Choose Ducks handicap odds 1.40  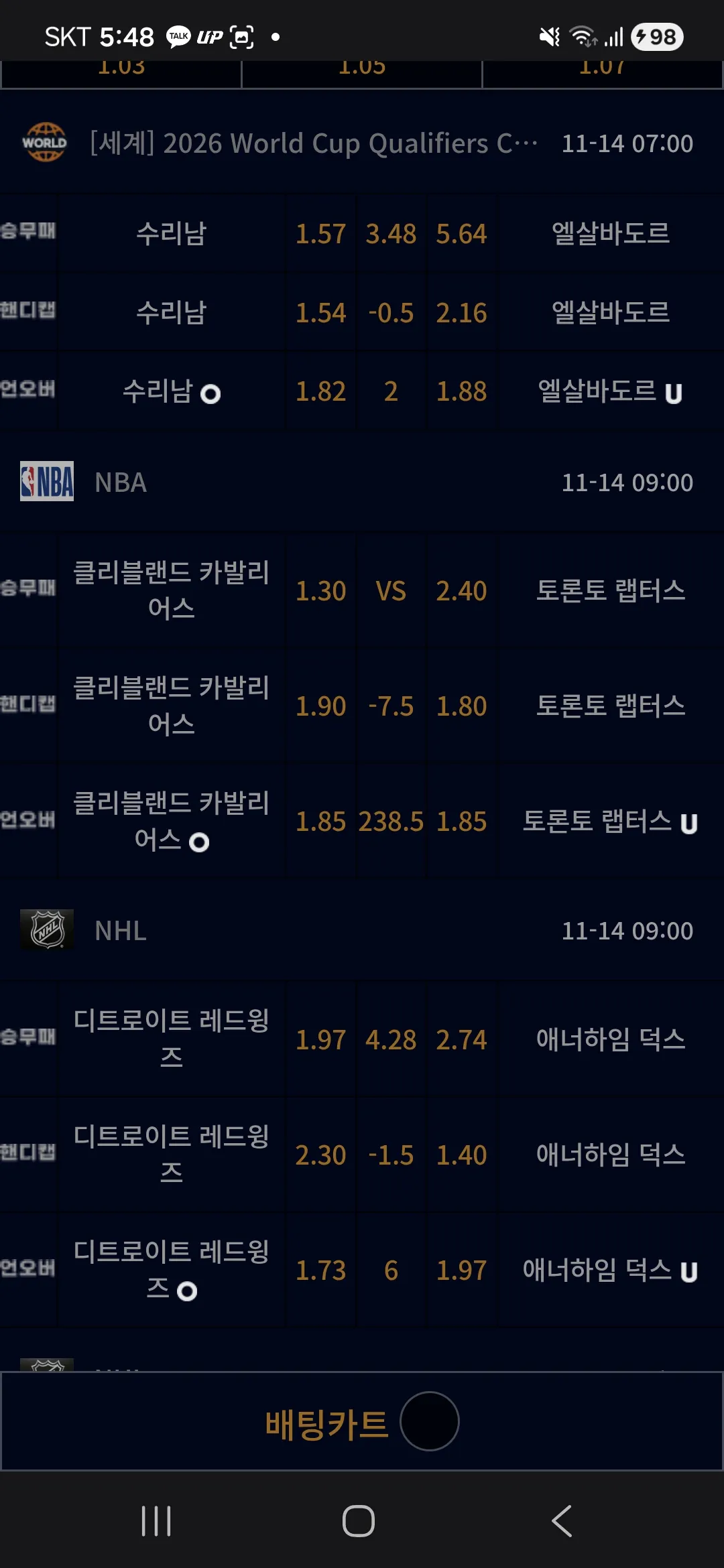tap(461, 1155)
